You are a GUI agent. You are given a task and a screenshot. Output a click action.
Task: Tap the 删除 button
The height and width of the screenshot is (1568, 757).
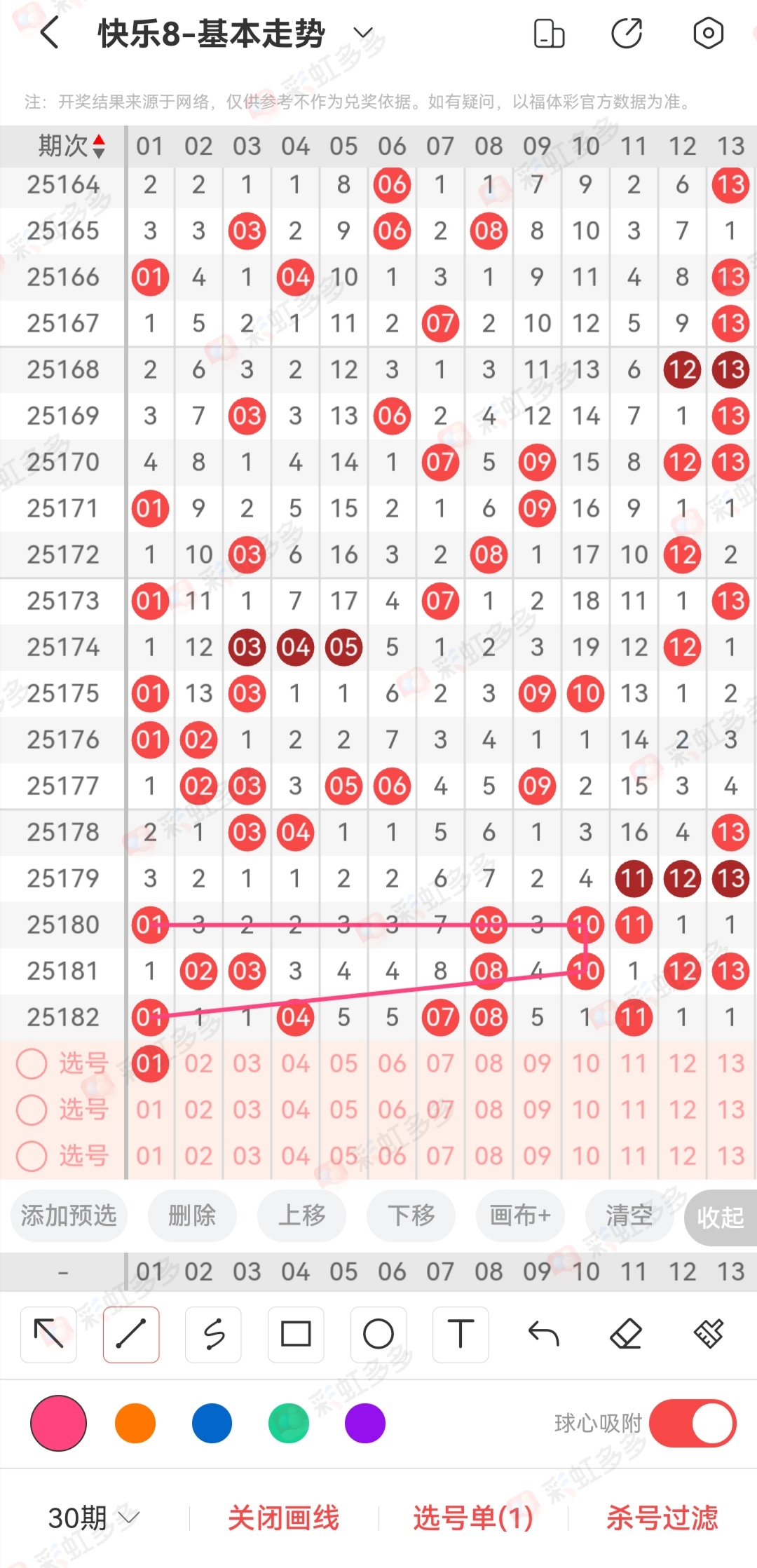(x=192, y=1215)
